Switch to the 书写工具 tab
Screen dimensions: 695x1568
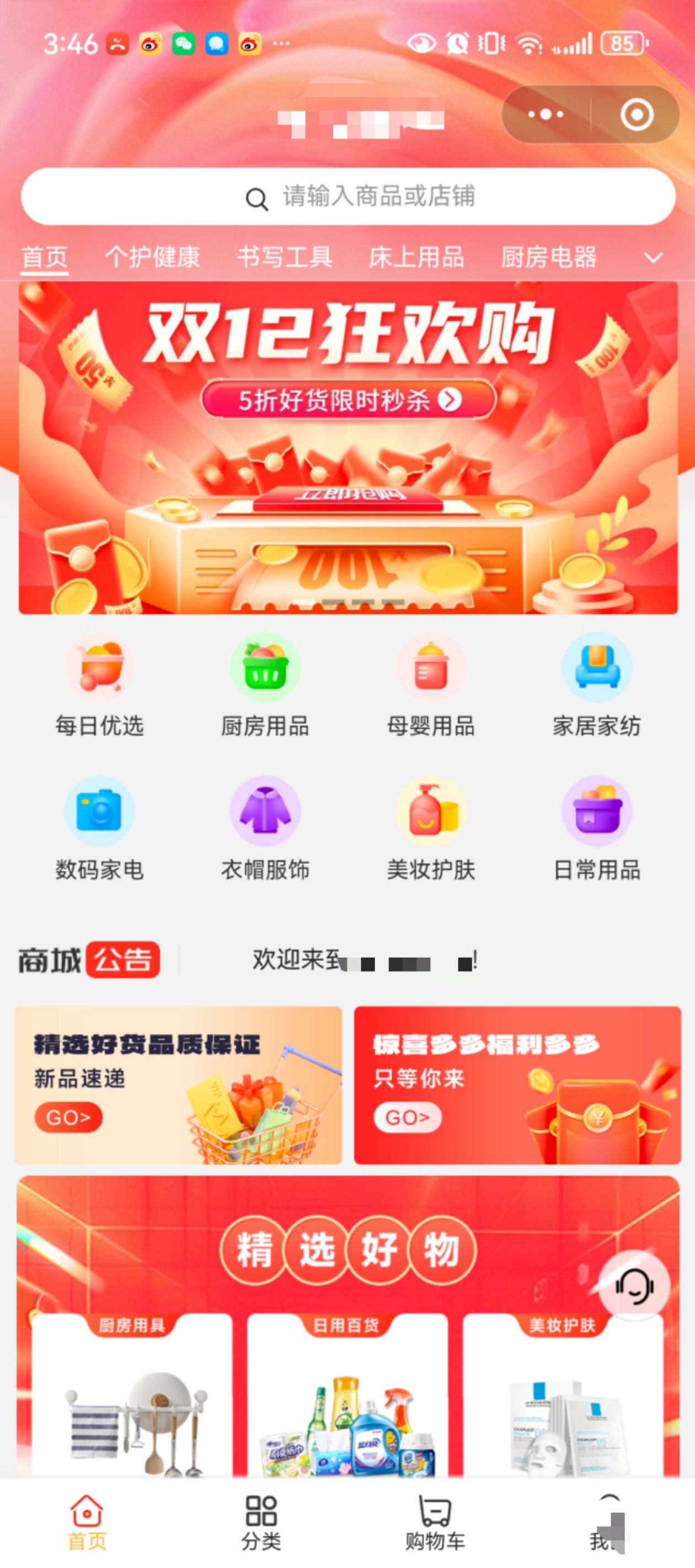[285, 257]
